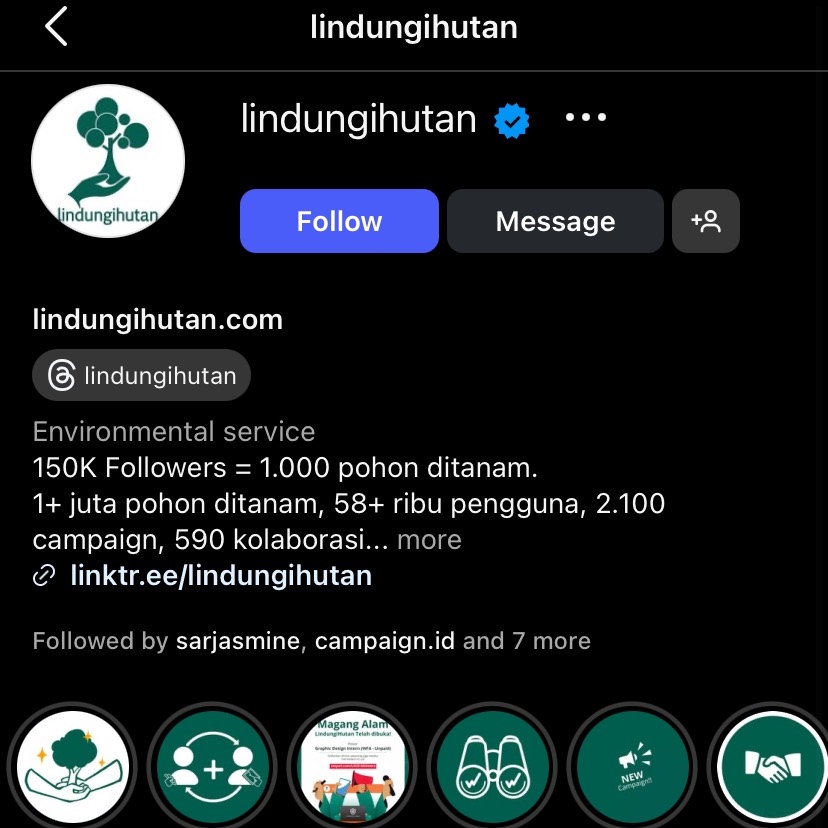Open the three-dot options menu
Image resolution: width=828 pixels, height=828 pixels.
point(586,118)
